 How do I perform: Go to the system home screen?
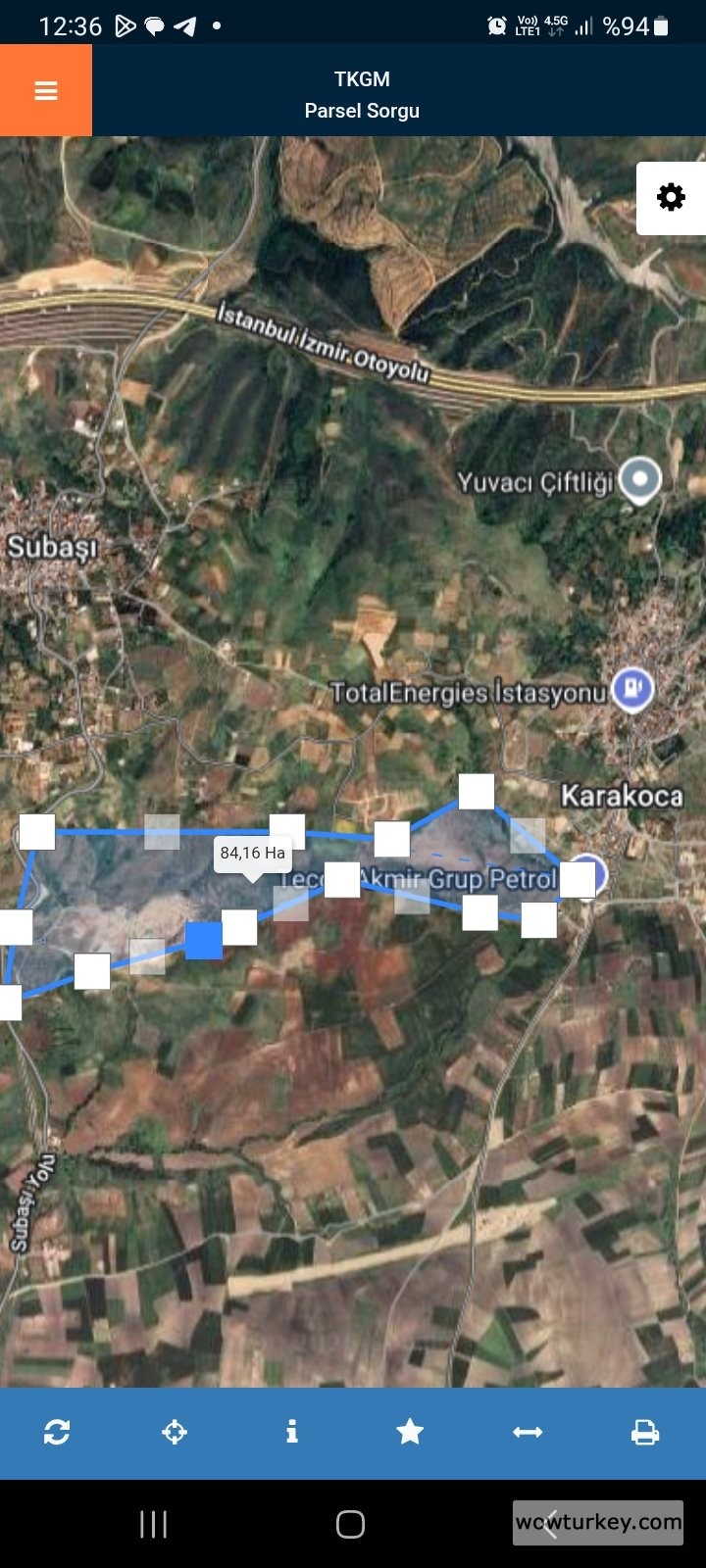point(350,1524)
